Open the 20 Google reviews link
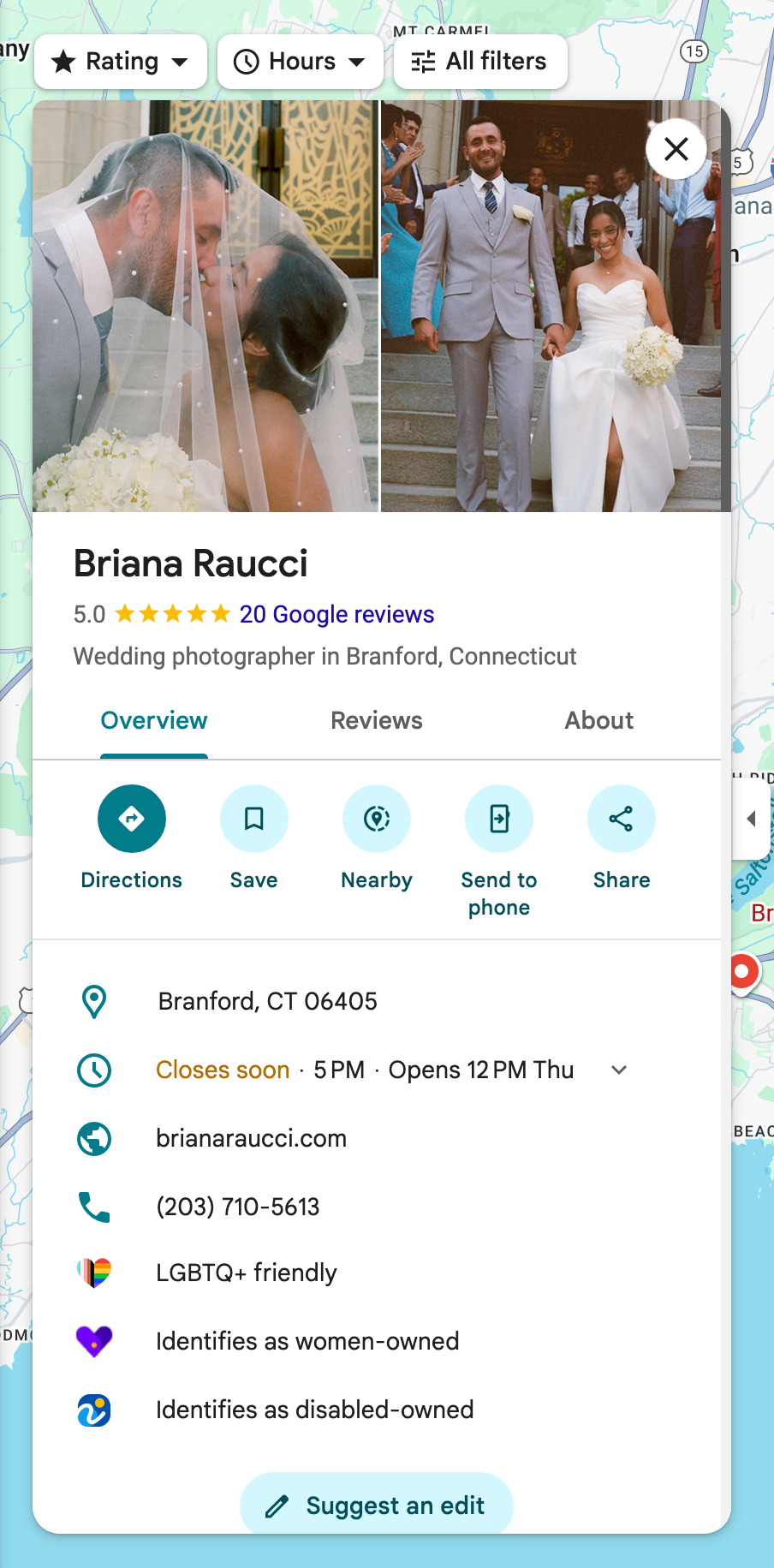This screenshot has width=774, height=1568. pyautogui.click(x=336, y=614)
